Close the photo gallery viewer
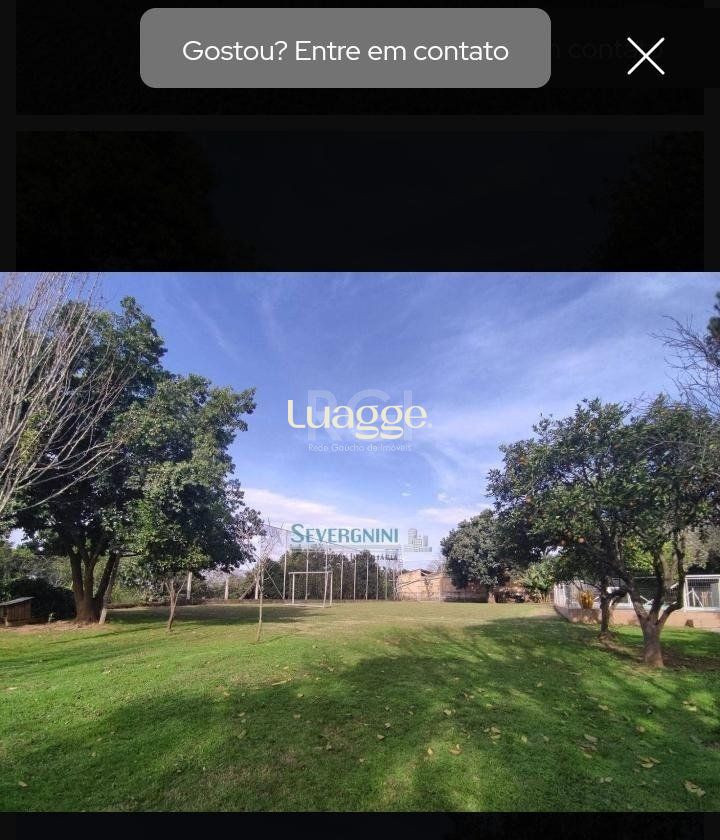 pyautogui.click(x=645, y=56)
